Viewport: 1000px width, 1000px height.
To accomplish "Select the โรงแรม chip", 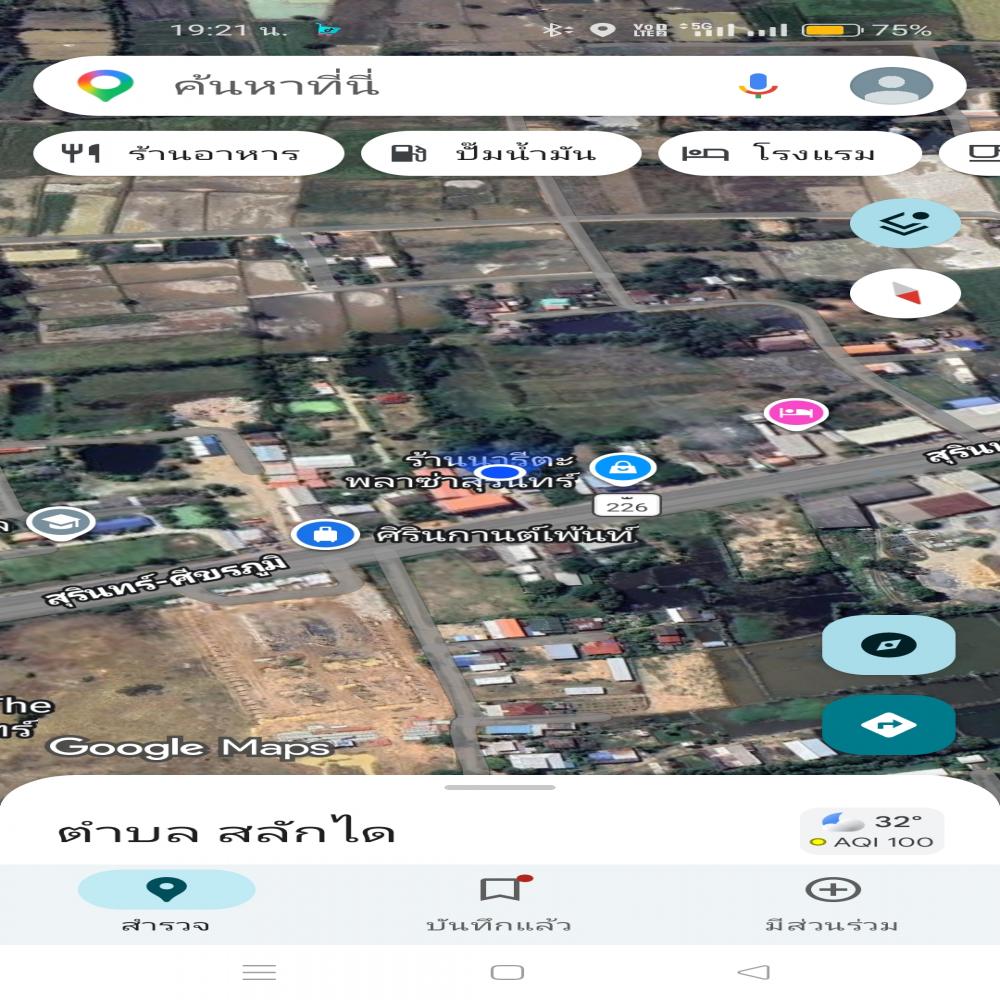I will point(789,154).
